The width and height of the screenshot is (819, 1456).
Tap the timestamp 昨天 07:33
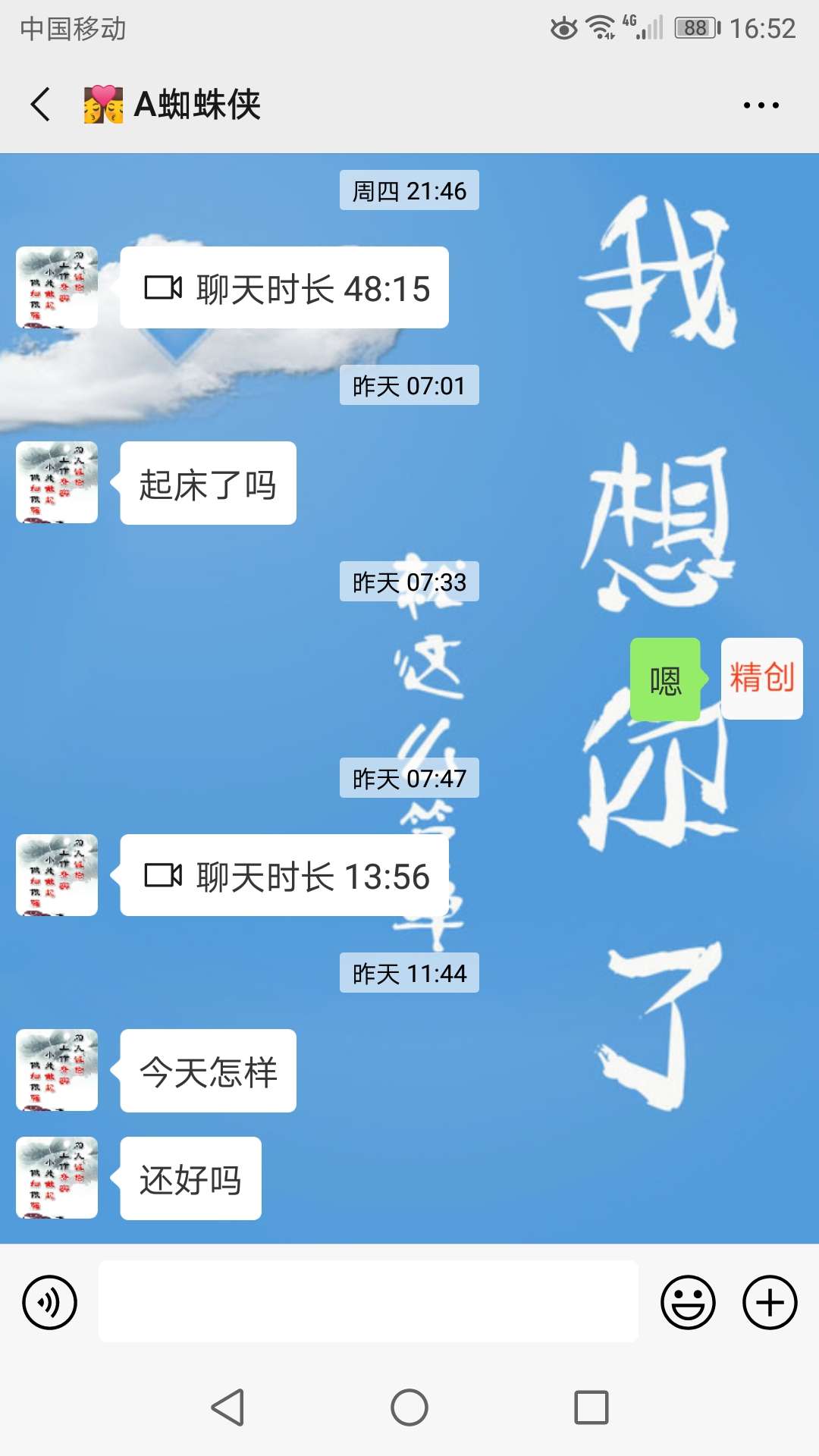[409, 582]
